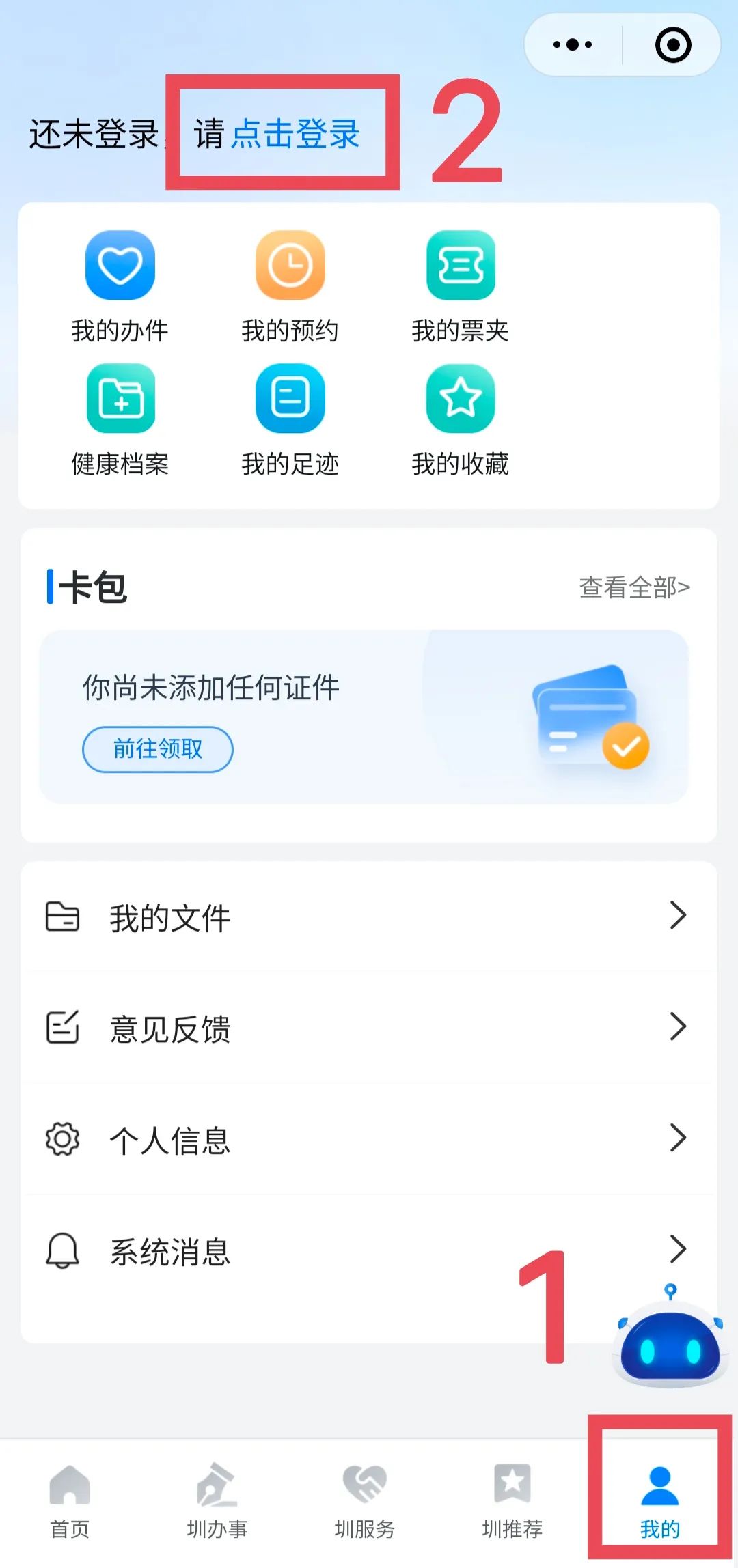Open the 我的文件 row
The width and height of the screenshot is (738, 1568).
click(x=369, y=916)
